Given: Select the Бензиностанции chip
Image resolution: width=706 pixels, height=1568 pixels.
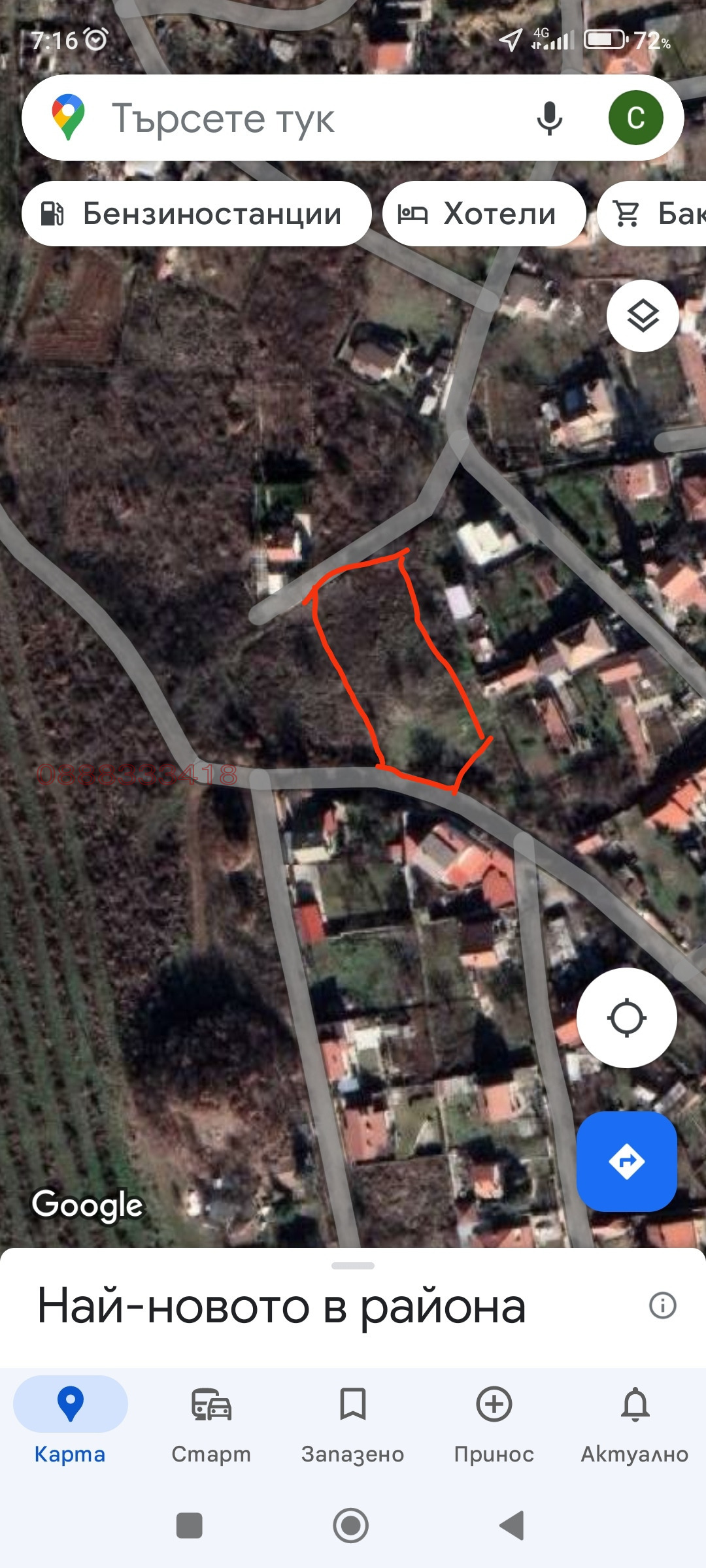Looking at the screenshot, I should [x=196, y=214].
